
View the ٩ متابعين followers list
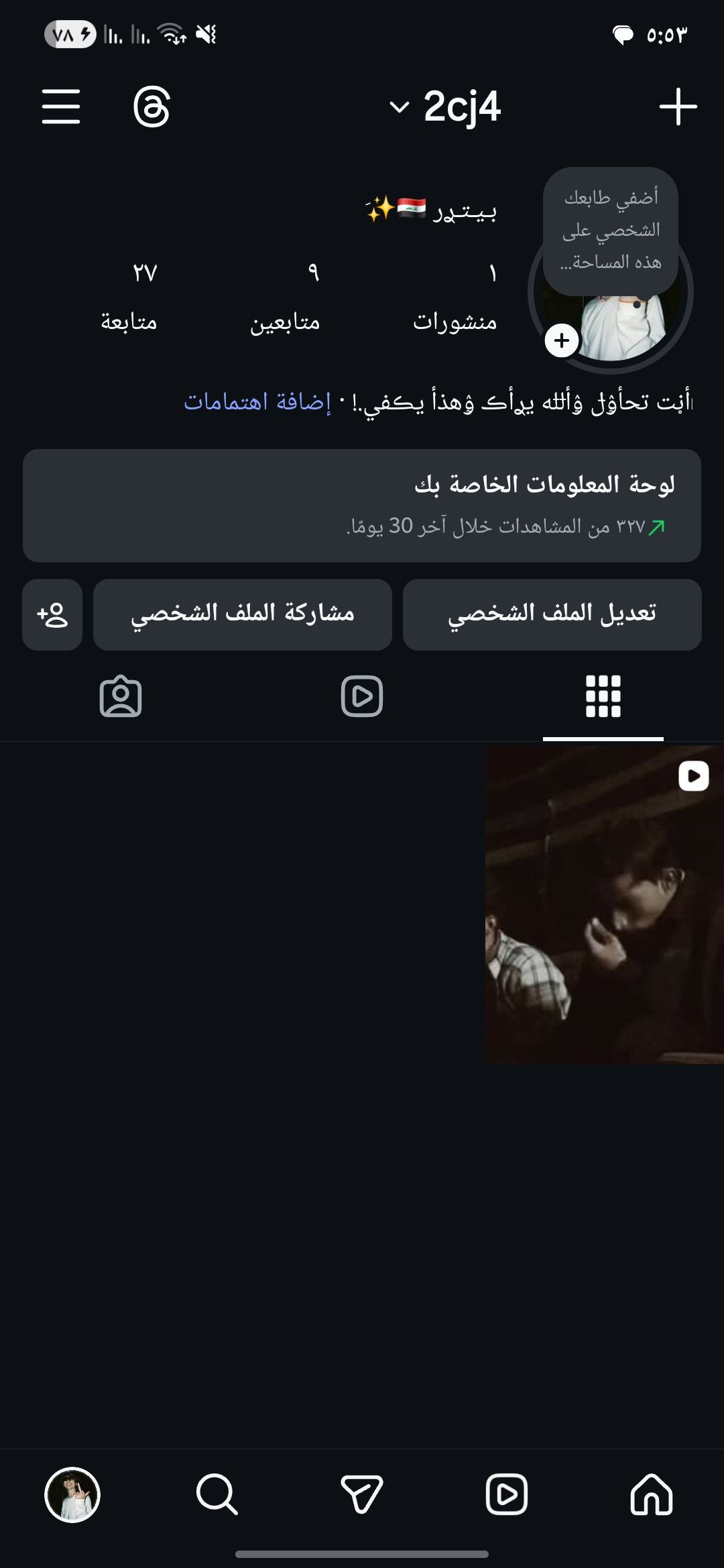click(x=286, y=296)
